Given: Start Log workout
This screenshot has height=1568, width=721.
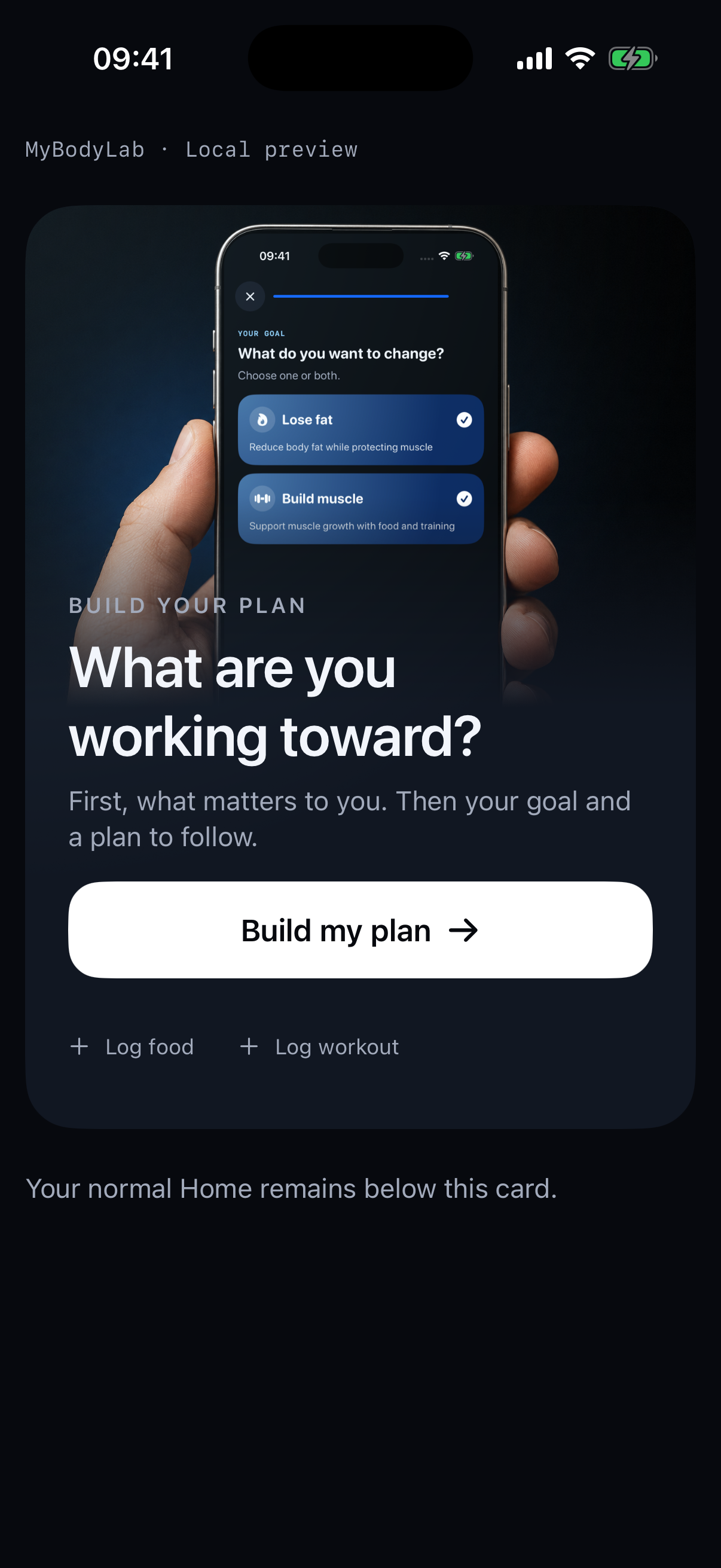Looking at the screenshot, I should (x=319, y=1047).
